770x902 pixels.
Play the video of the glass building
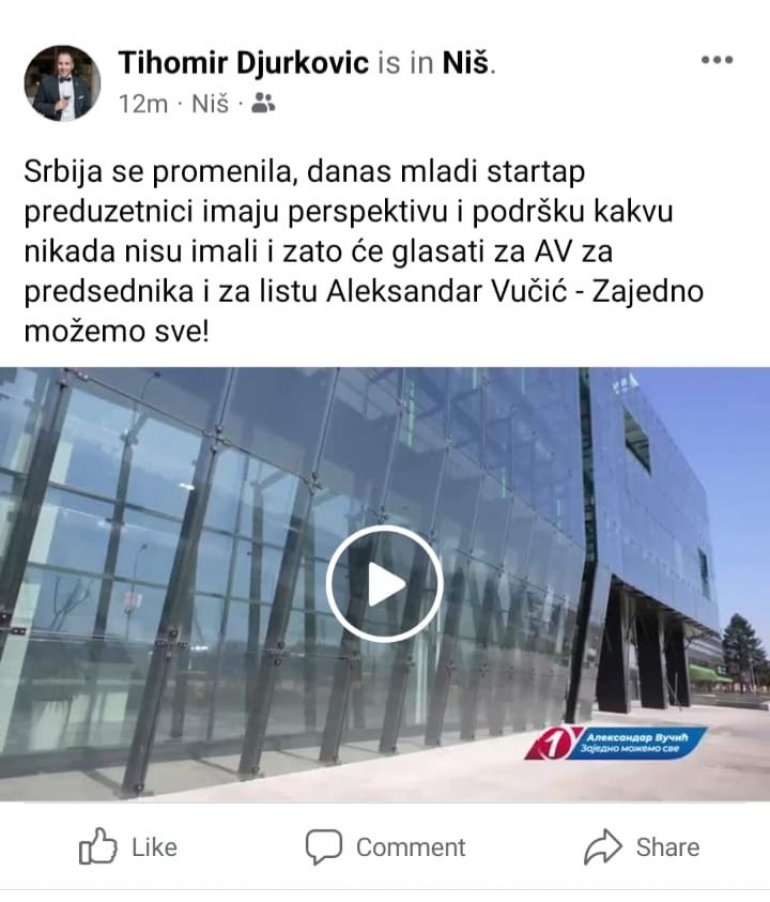pos(385,584)
